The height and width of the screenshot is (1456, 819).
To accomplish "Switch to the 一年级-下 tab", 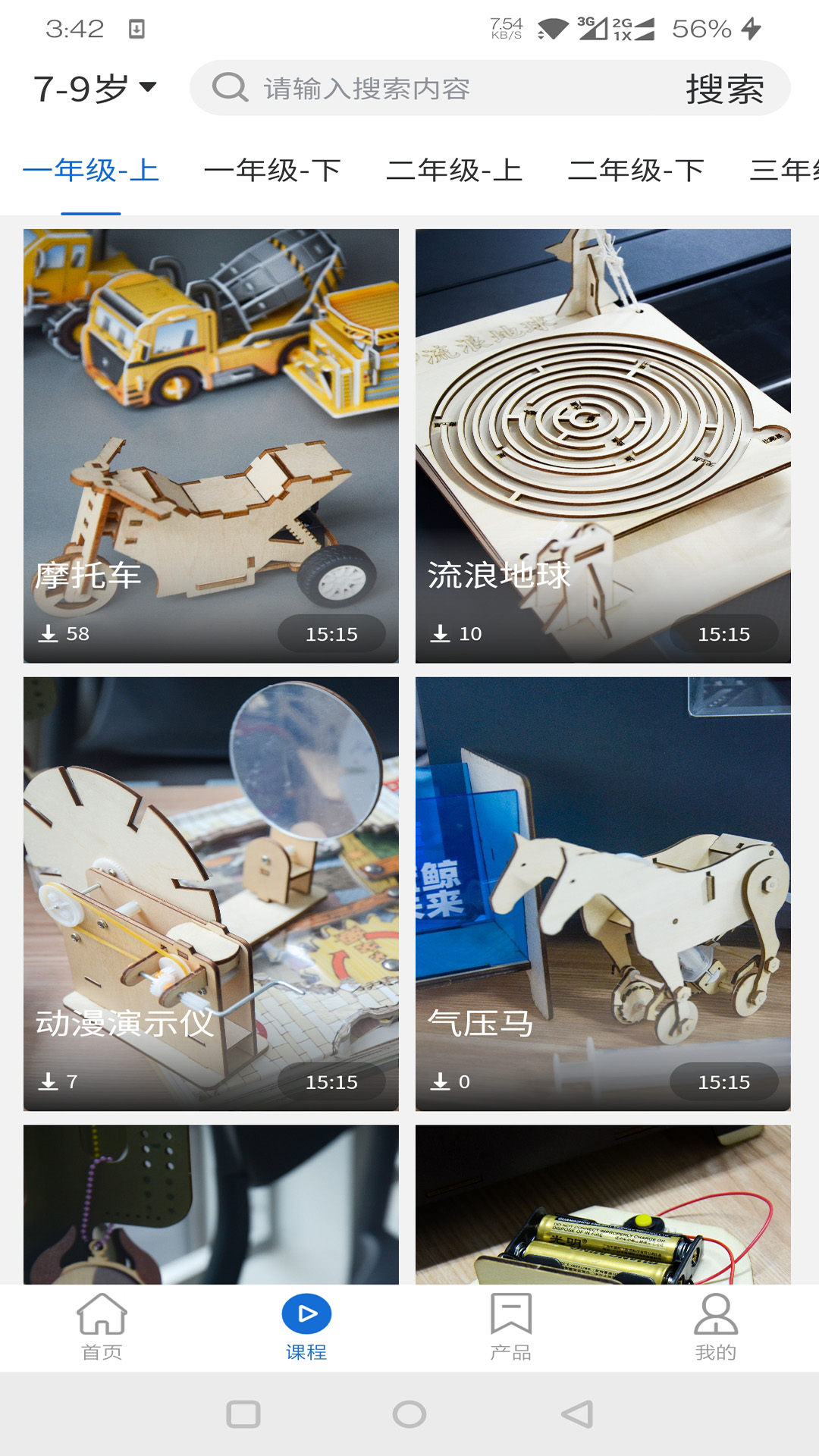I will [x=273, y=171].
